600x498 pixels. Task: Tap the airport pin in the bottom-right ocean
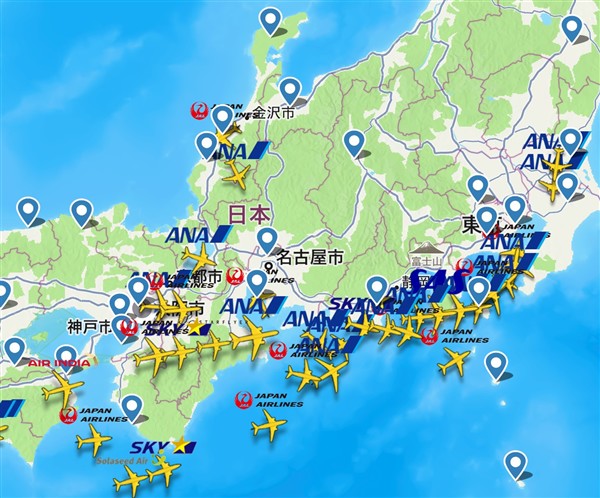(x=515, y=464)
